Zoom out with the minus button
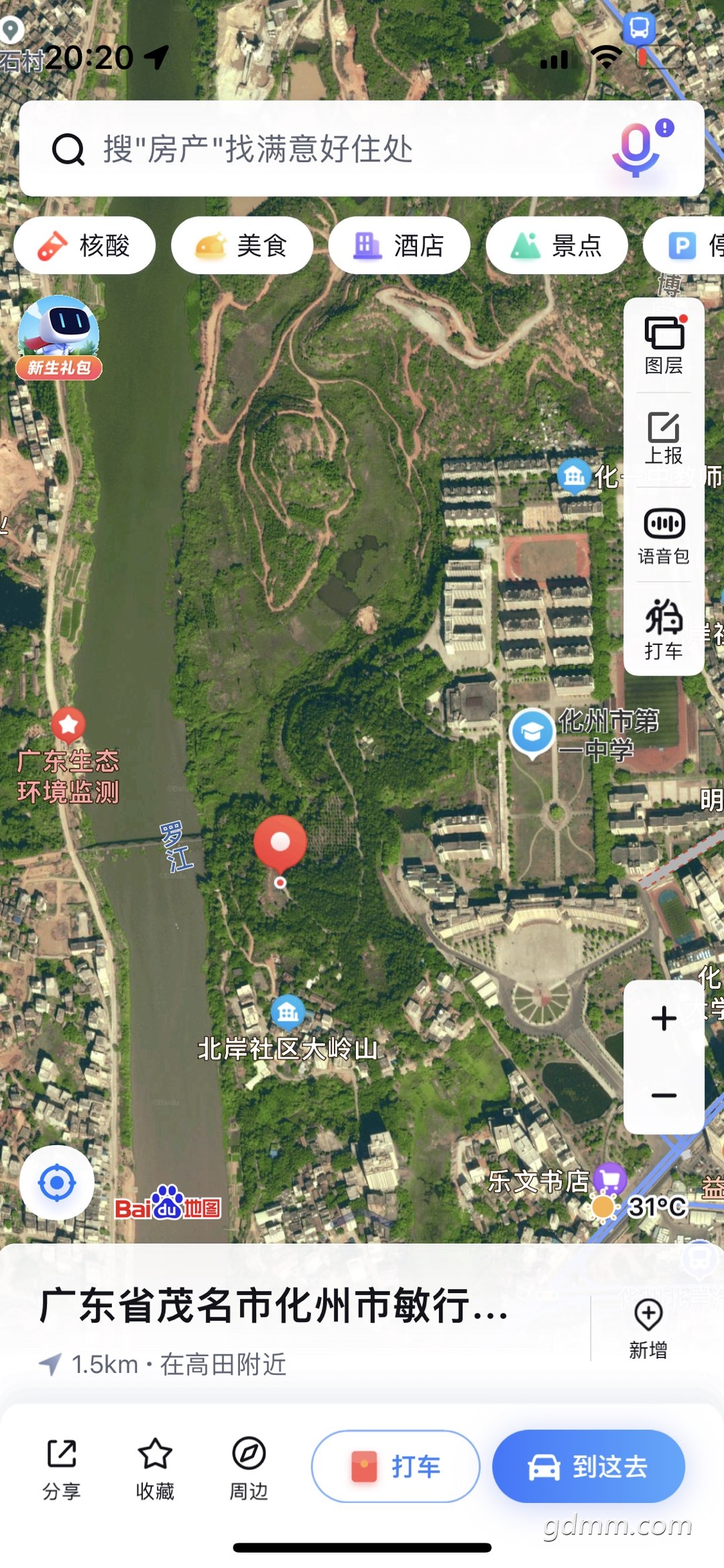The height and width of the screenshot is (1568, 724). [664, 1095]
